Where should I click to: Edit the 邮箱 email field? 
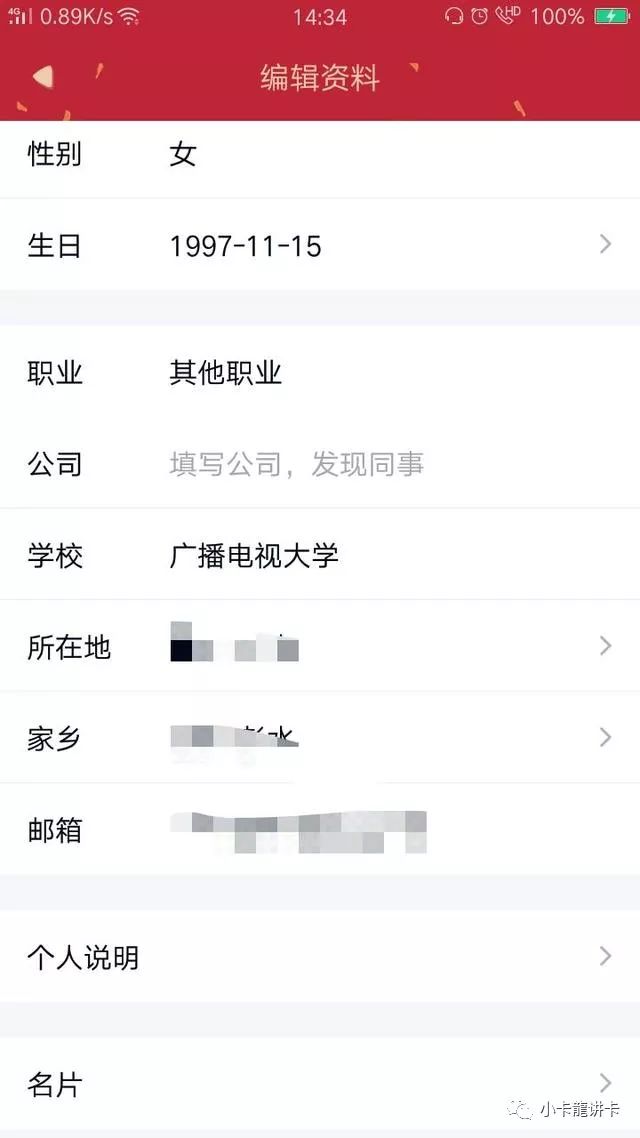[320, 830]
